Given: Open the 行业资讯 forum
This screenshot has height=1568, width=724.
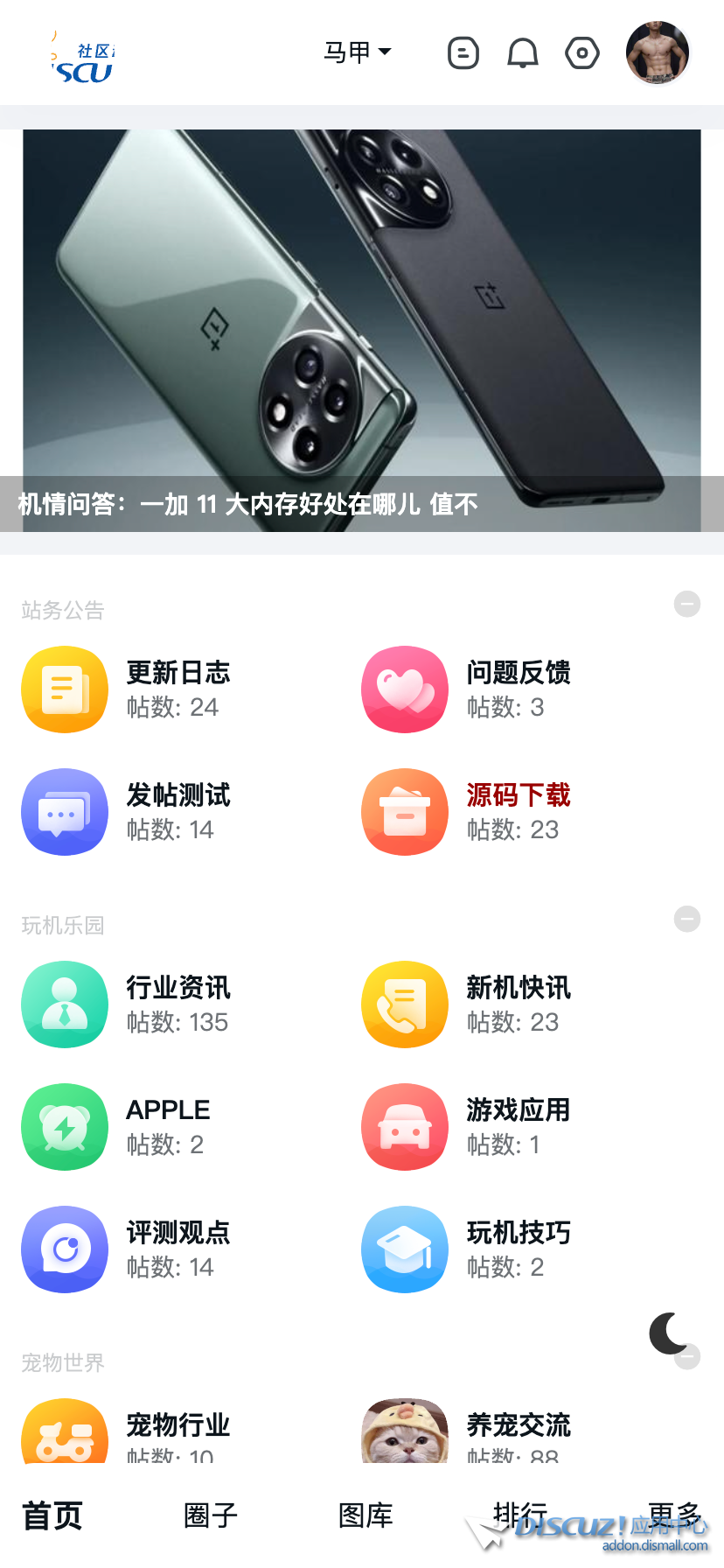Looking at the screenshot, I should (178, 988).
